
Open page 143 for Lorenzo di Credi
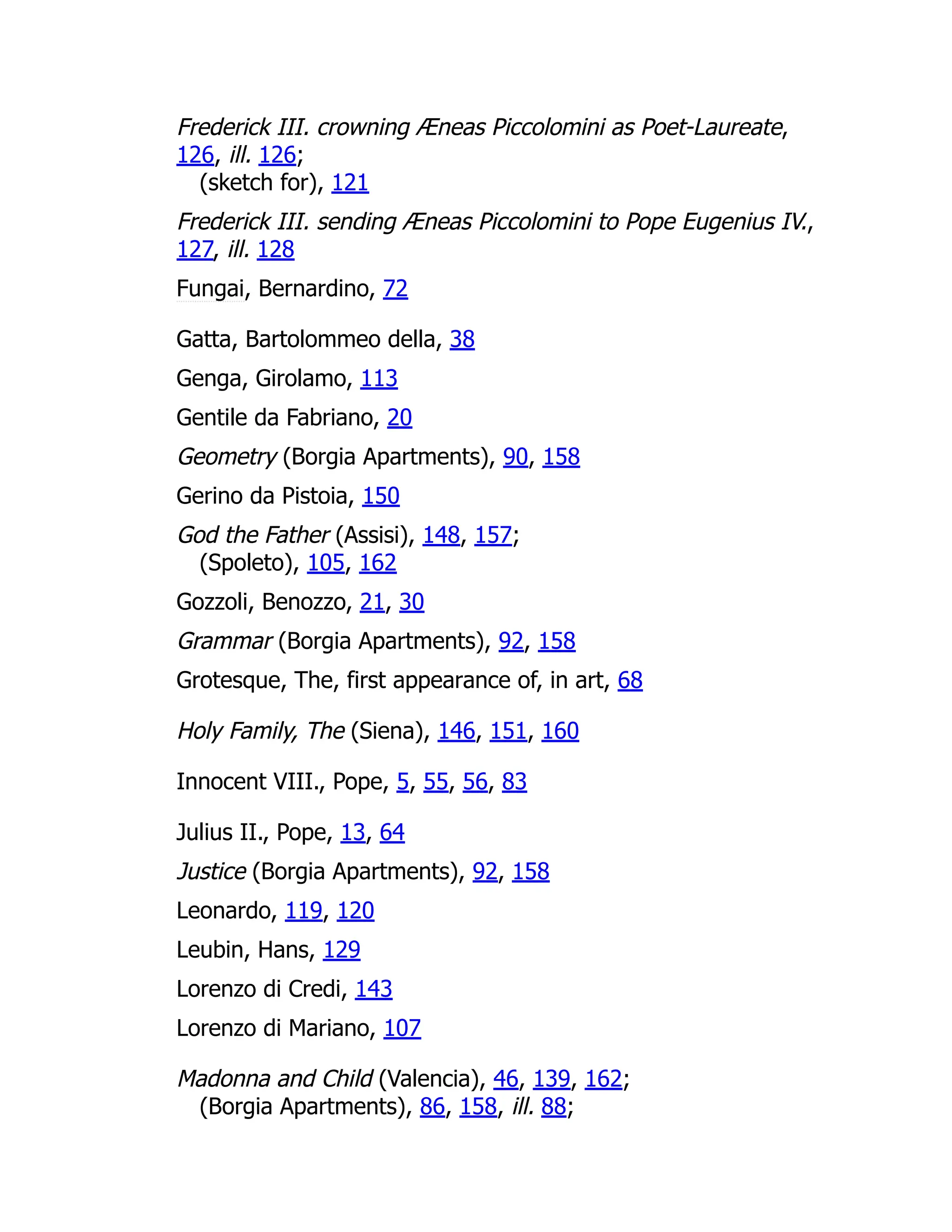[x=373, y=989]
